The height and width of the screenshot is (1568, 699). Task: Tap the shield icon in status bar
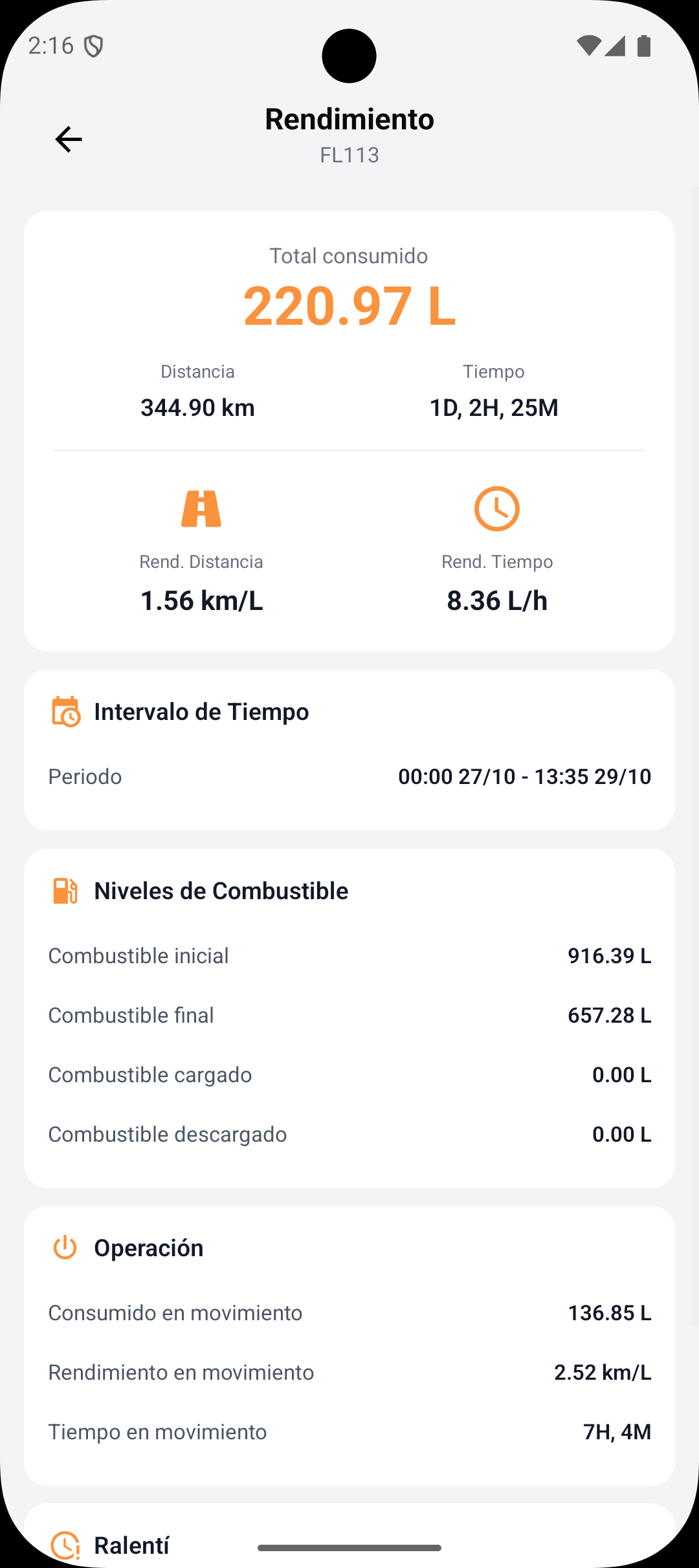94,45
